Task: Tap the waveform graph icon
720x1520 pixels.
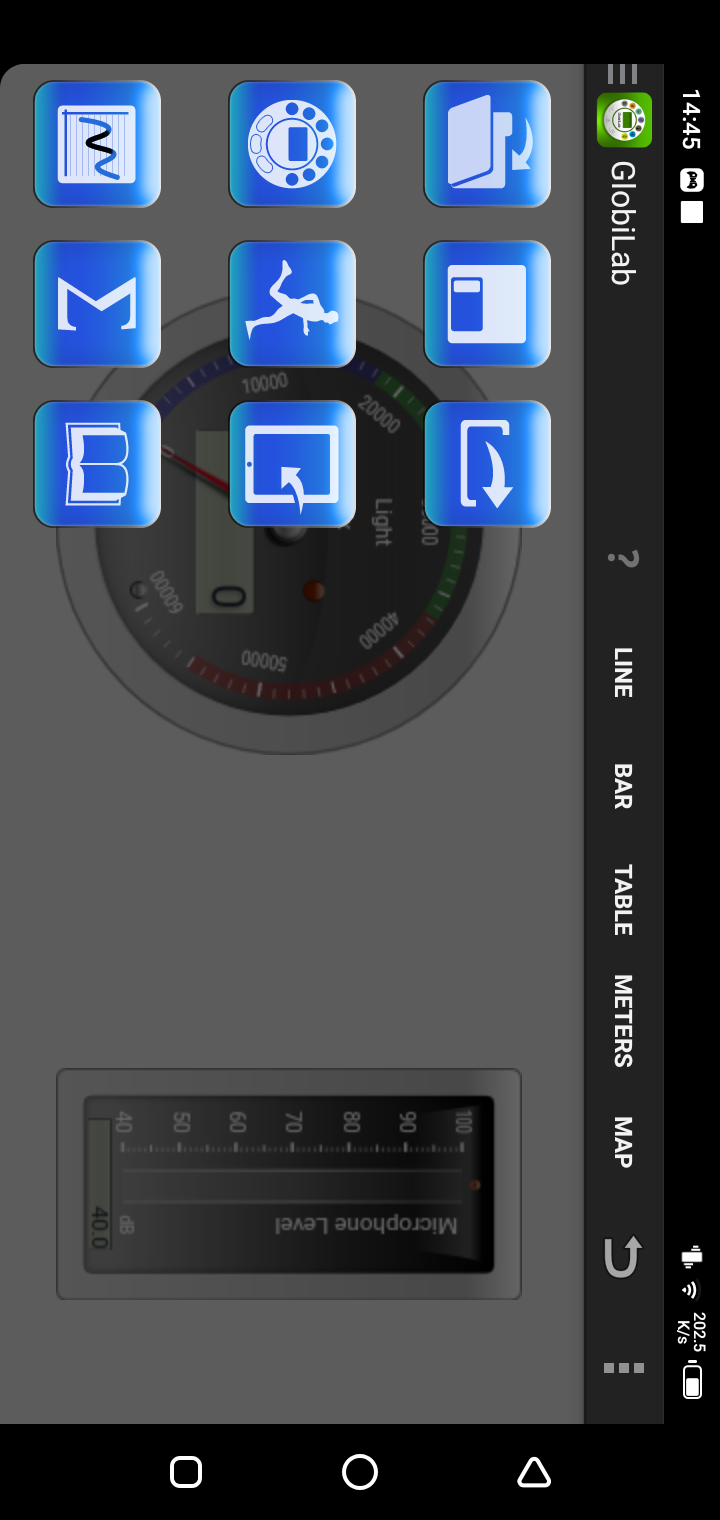Action: (x=97, y=144)
